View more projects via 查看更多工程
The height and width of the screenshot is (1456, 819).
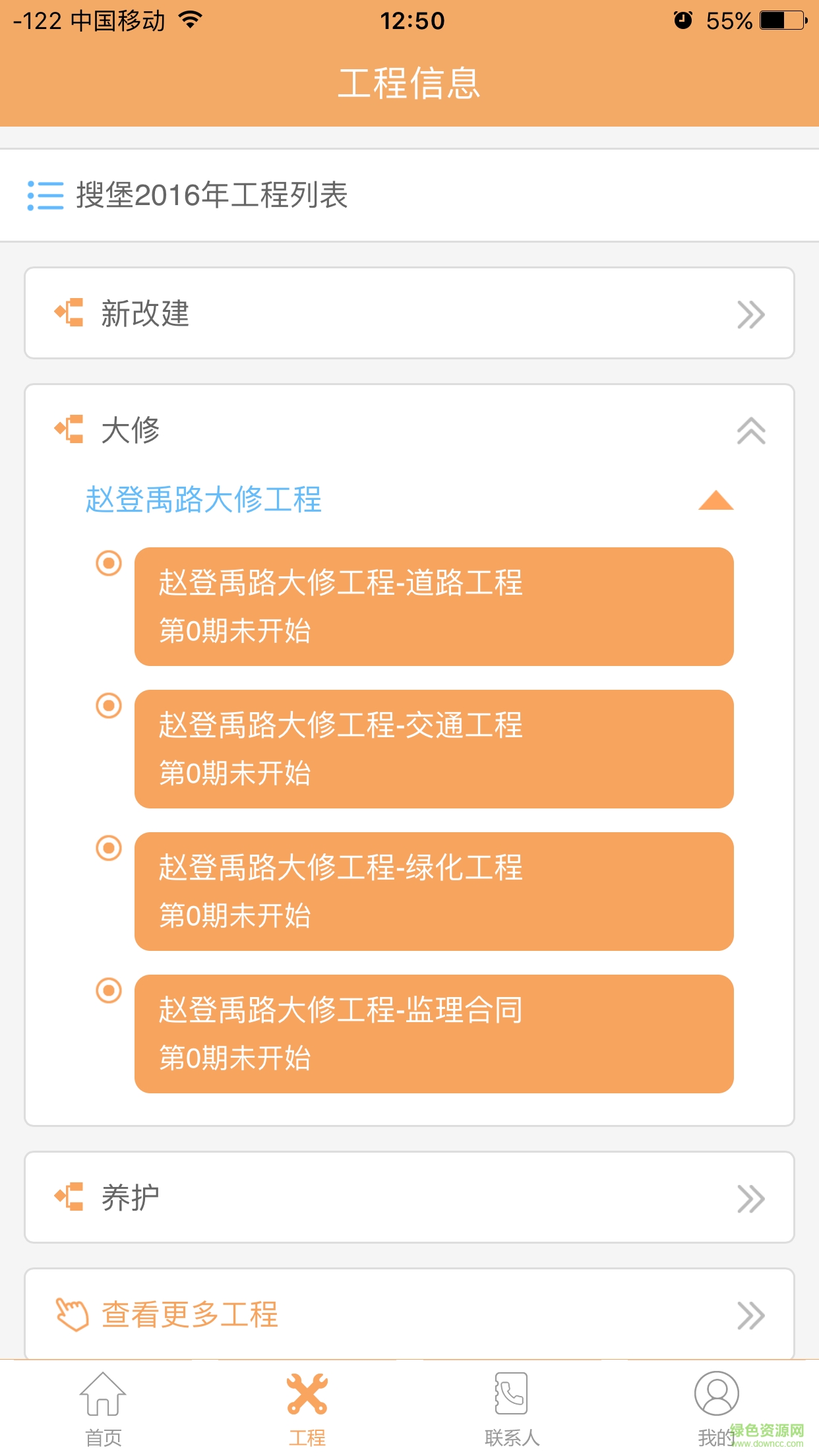tap(409, 1314)
